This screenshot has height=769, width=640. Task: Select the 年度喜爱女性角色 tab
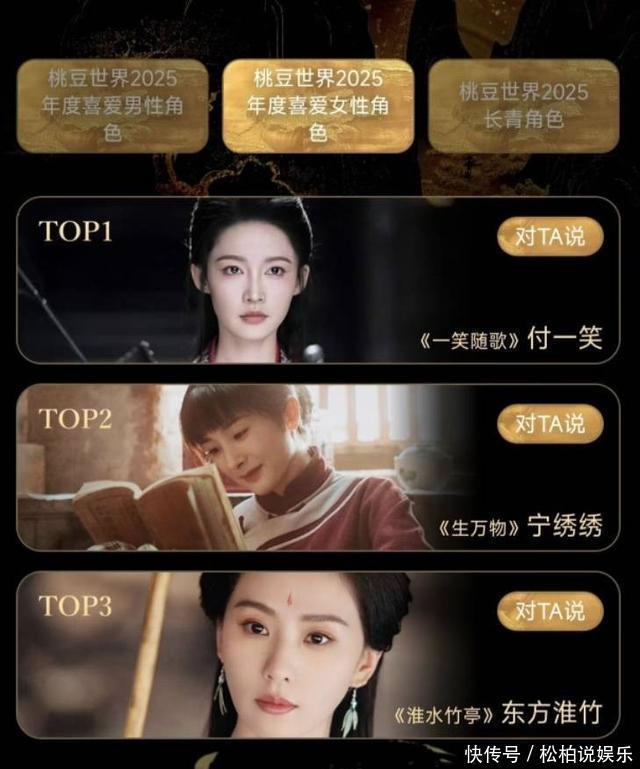[x=319, y=105]
